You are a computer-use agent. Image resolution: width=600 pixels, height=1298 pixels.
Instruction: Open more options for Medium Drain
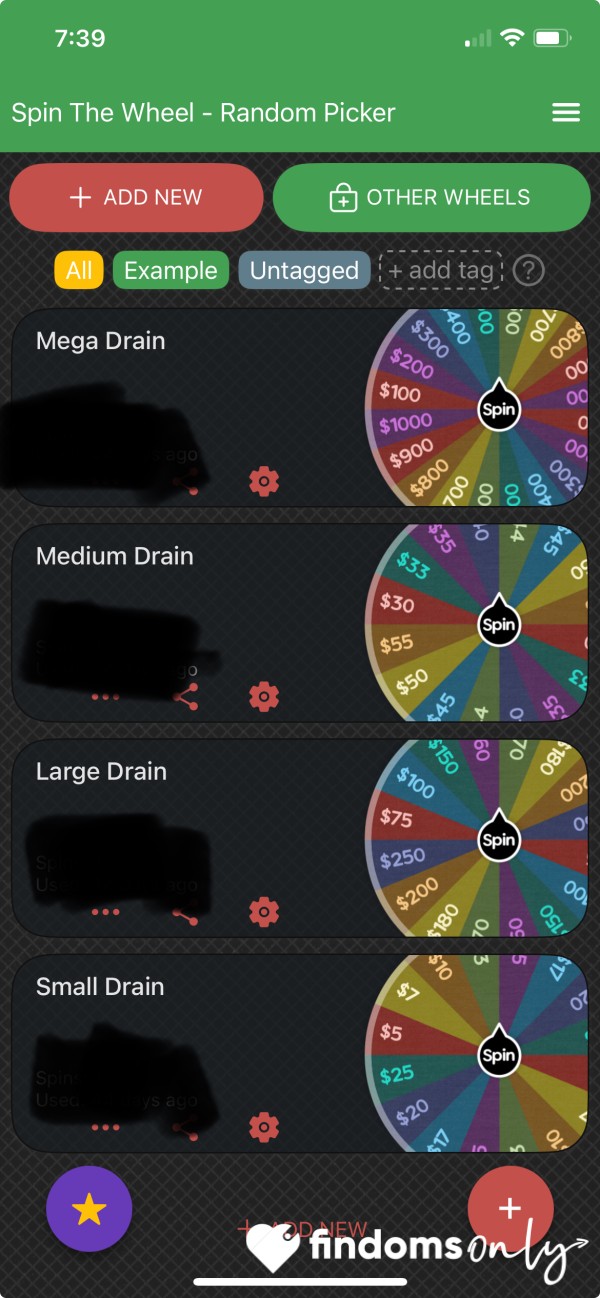[105, 697]
